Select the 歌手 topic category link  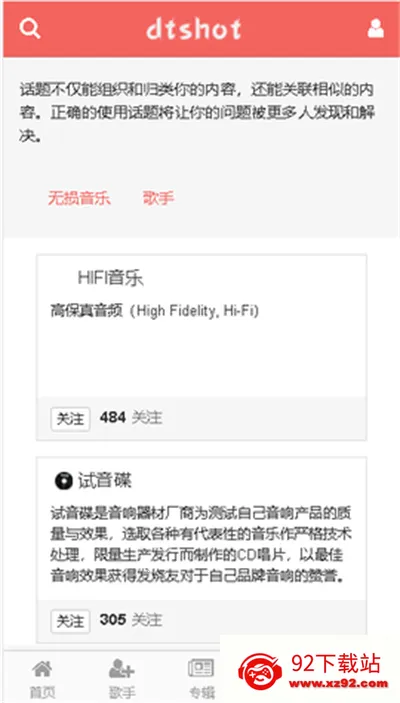[159, 198]
